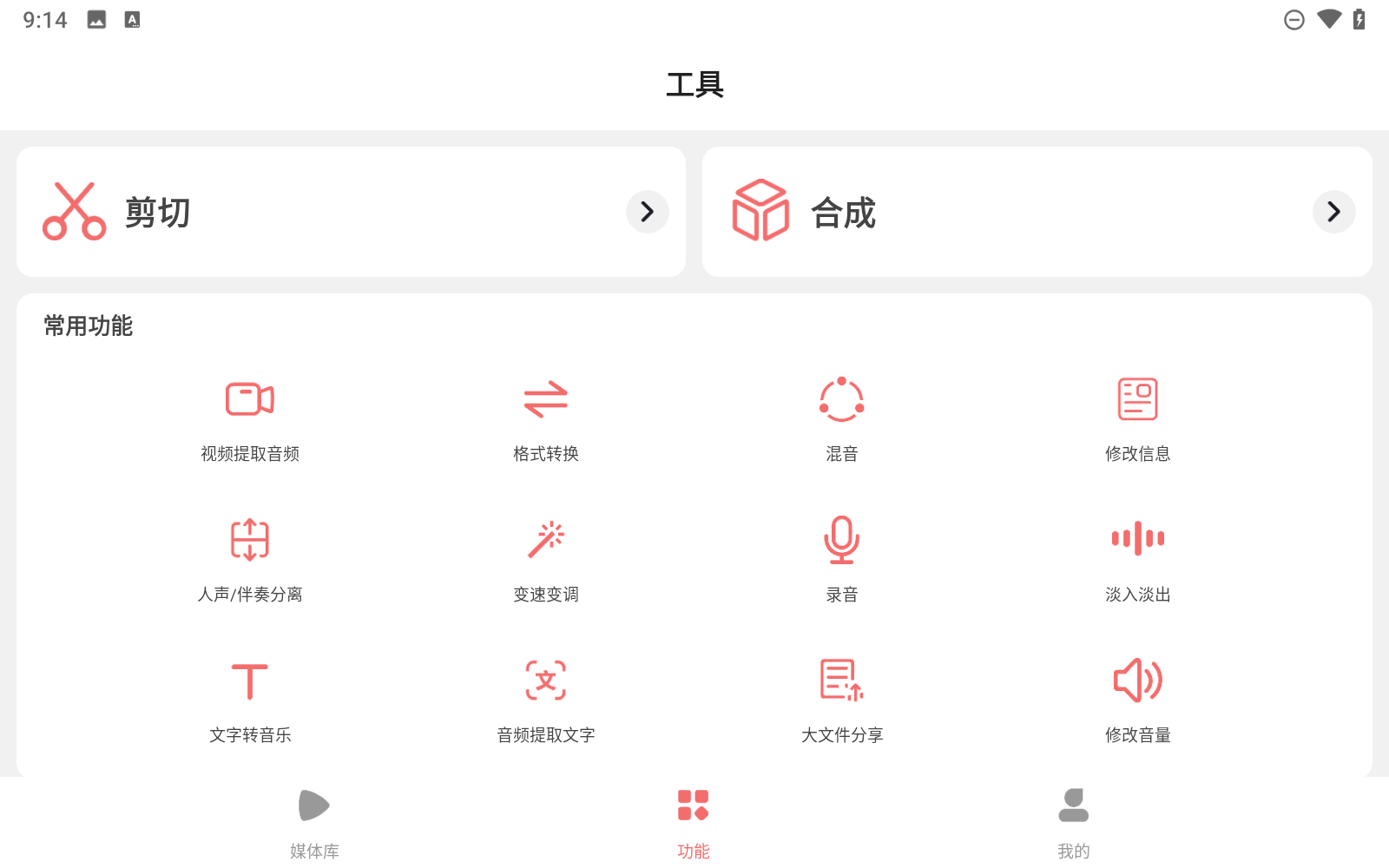Open 变速变调 speed and pitch tool

(546, 559)
